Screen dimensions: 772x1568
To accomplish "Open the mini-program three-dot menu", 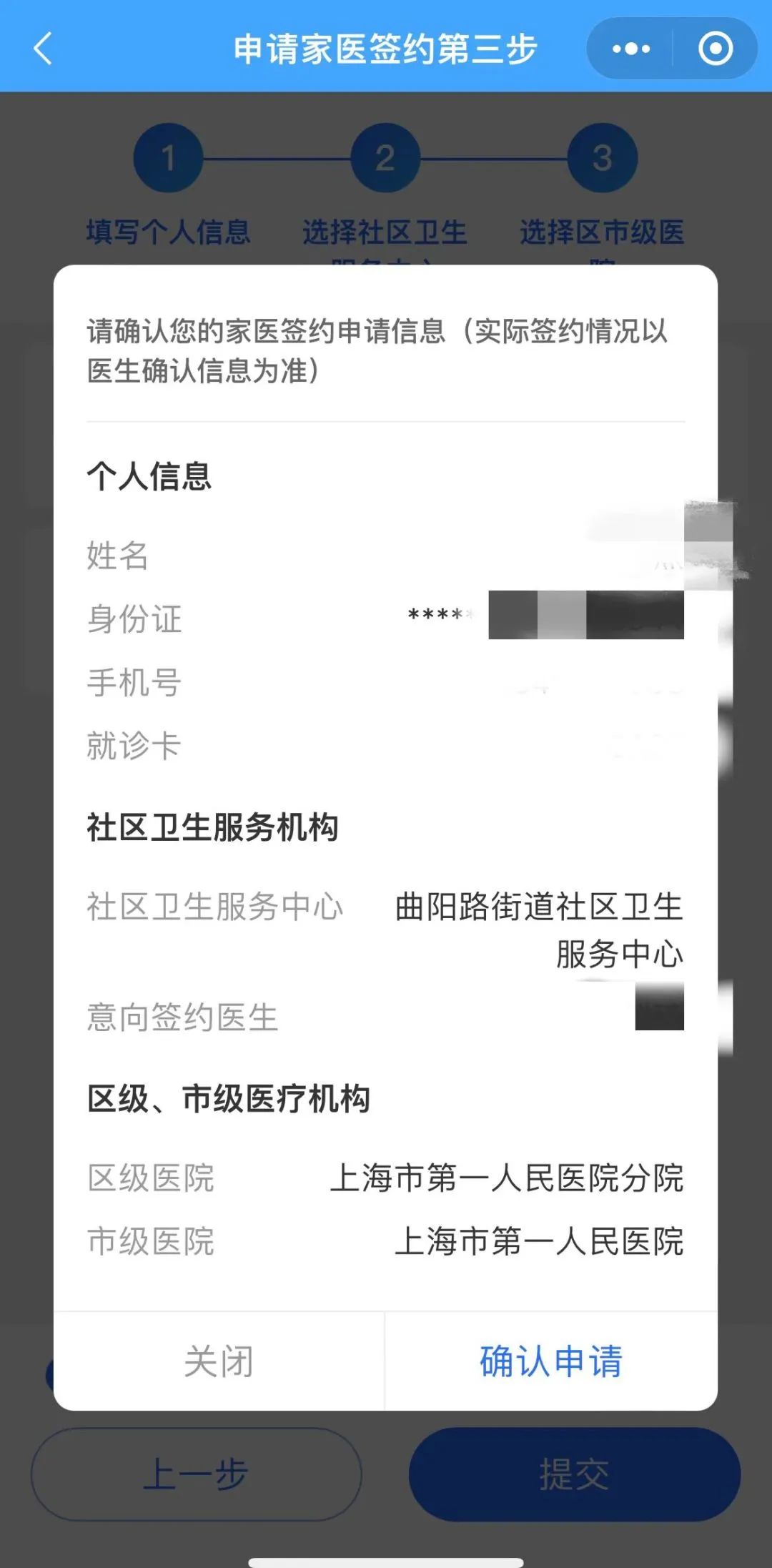I will (630, 49).
